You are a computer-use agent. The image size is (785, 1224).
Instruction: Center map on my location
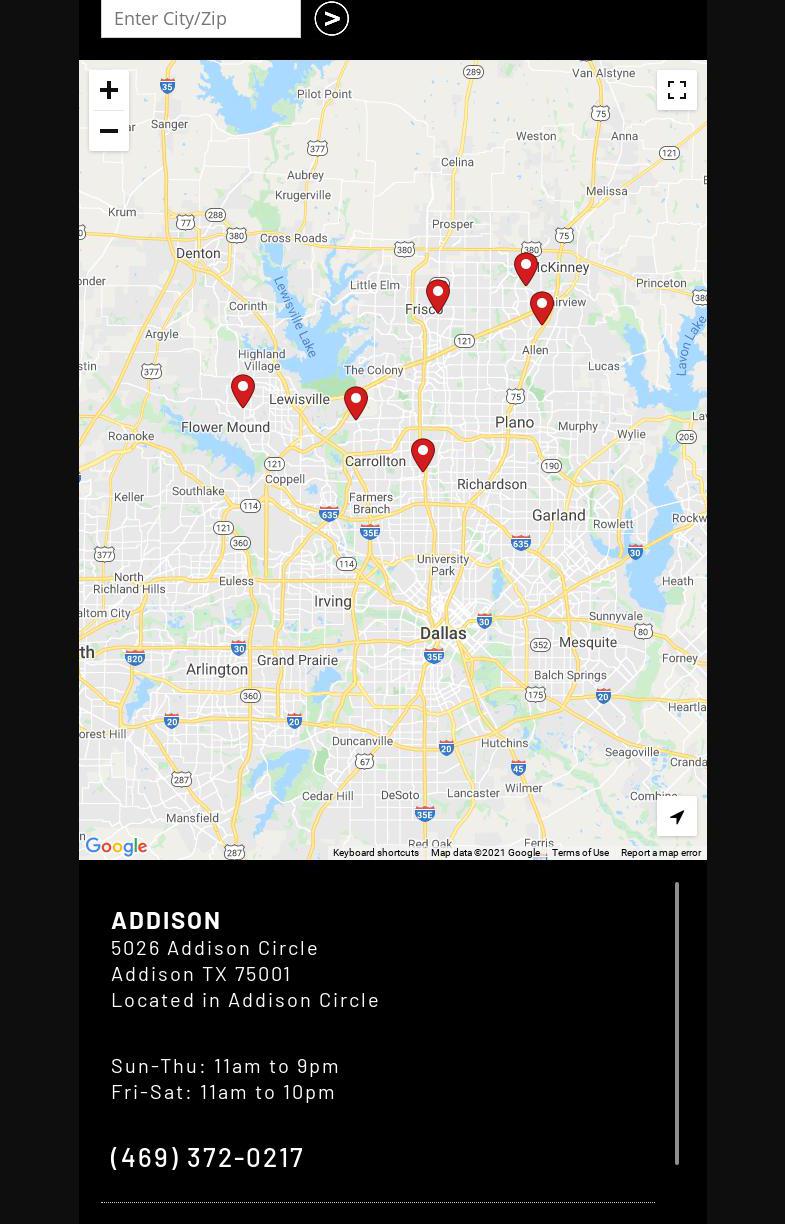(x=677, y=816)
